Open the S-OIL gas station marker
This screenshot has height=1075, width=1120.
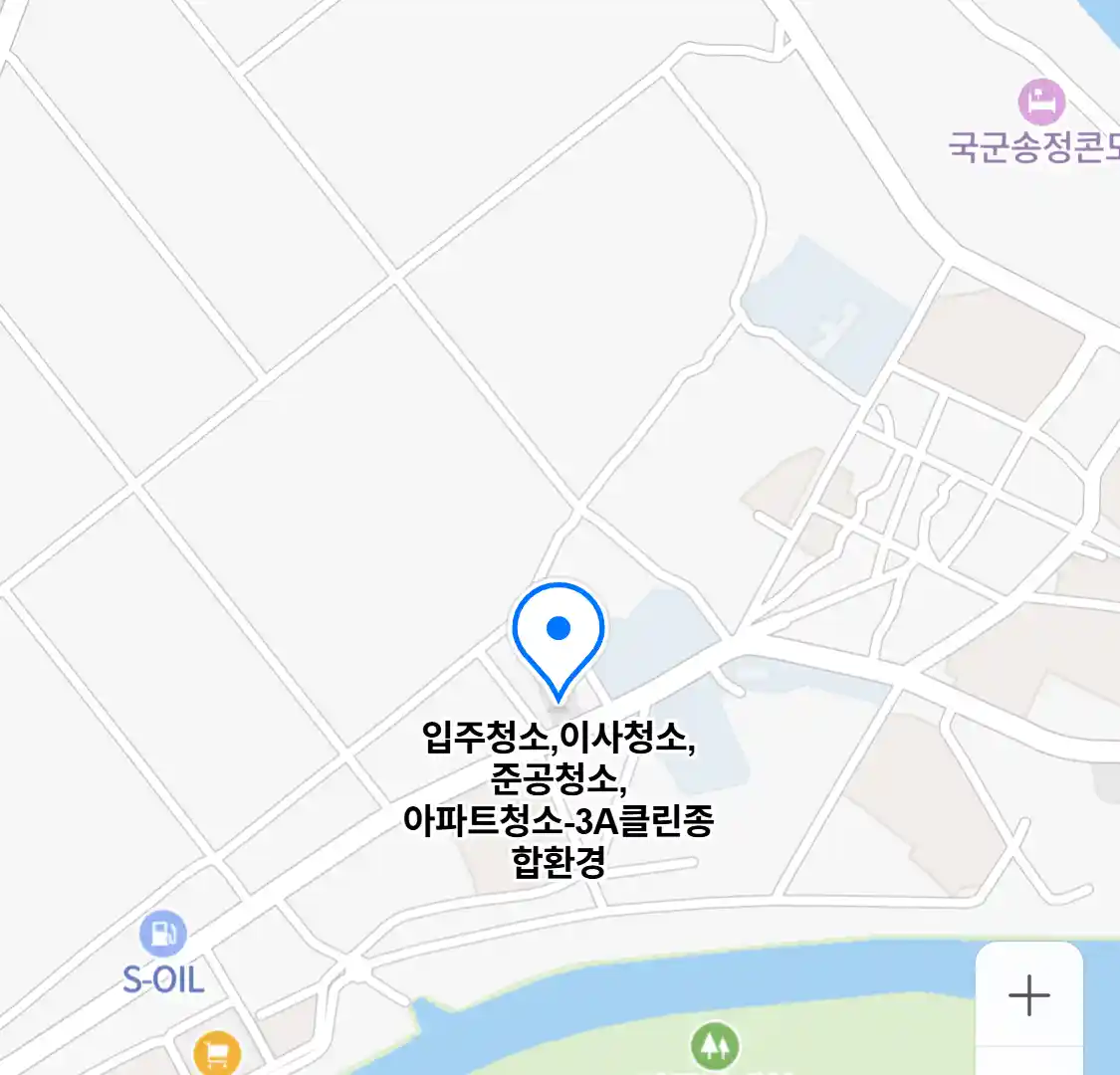(x=162, y=935)
